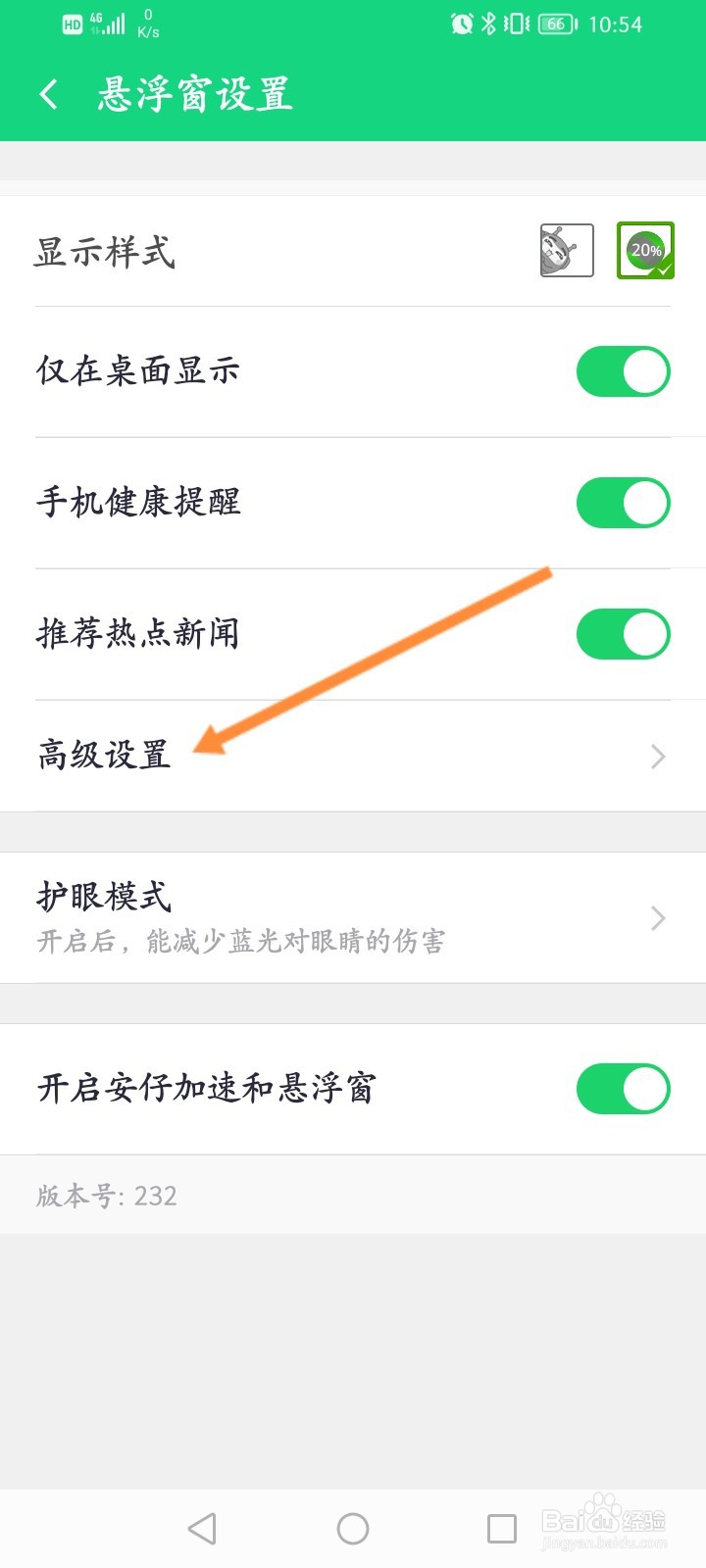The height and width of the screenshot is (1568, 706).
Task: Expand 高级设置 with its chevron
Action: pos(657,756)
